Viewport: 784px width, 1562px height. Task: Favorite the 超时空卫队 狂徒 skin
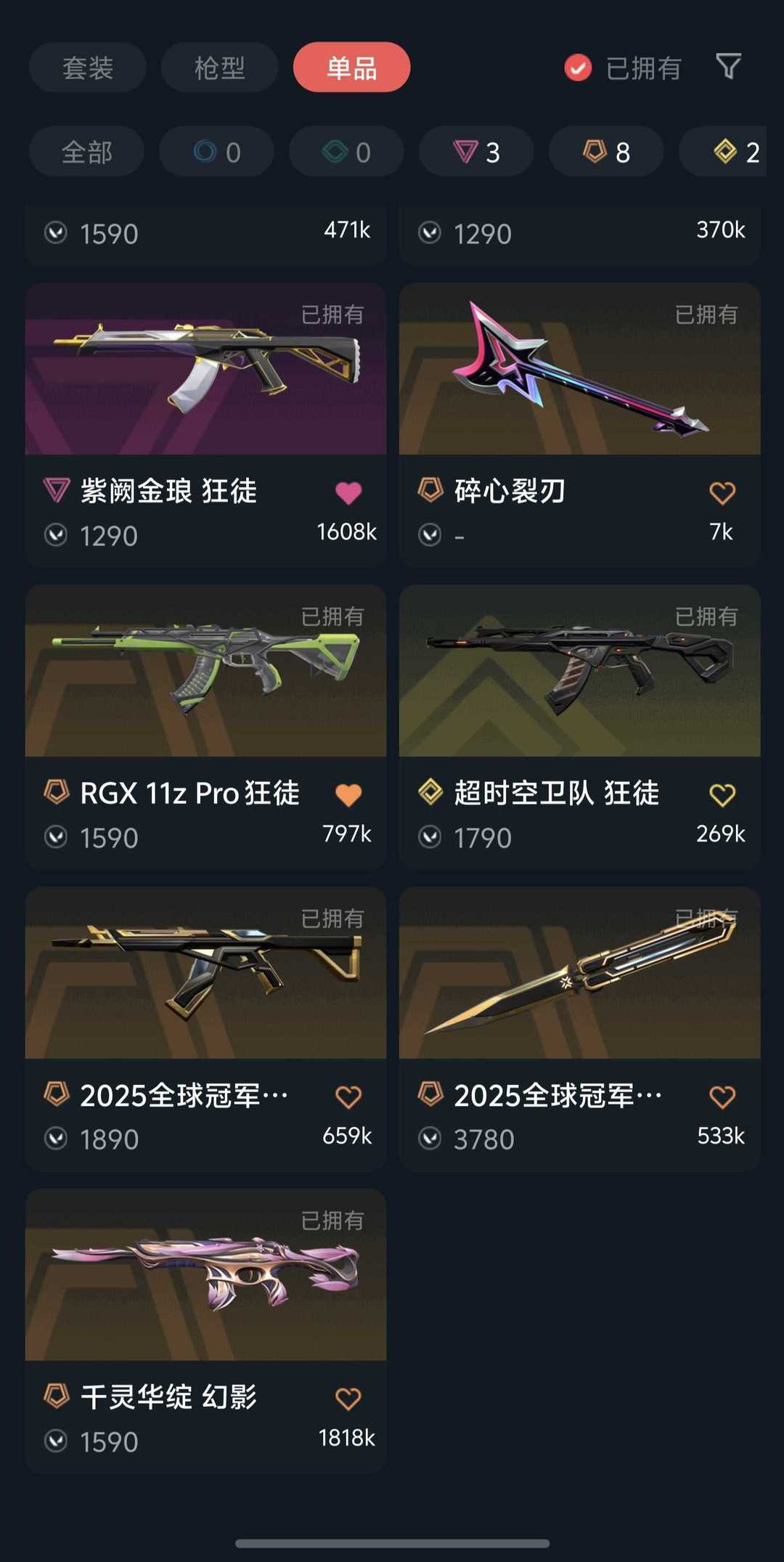pyautogui.click(x=722, y=795)
